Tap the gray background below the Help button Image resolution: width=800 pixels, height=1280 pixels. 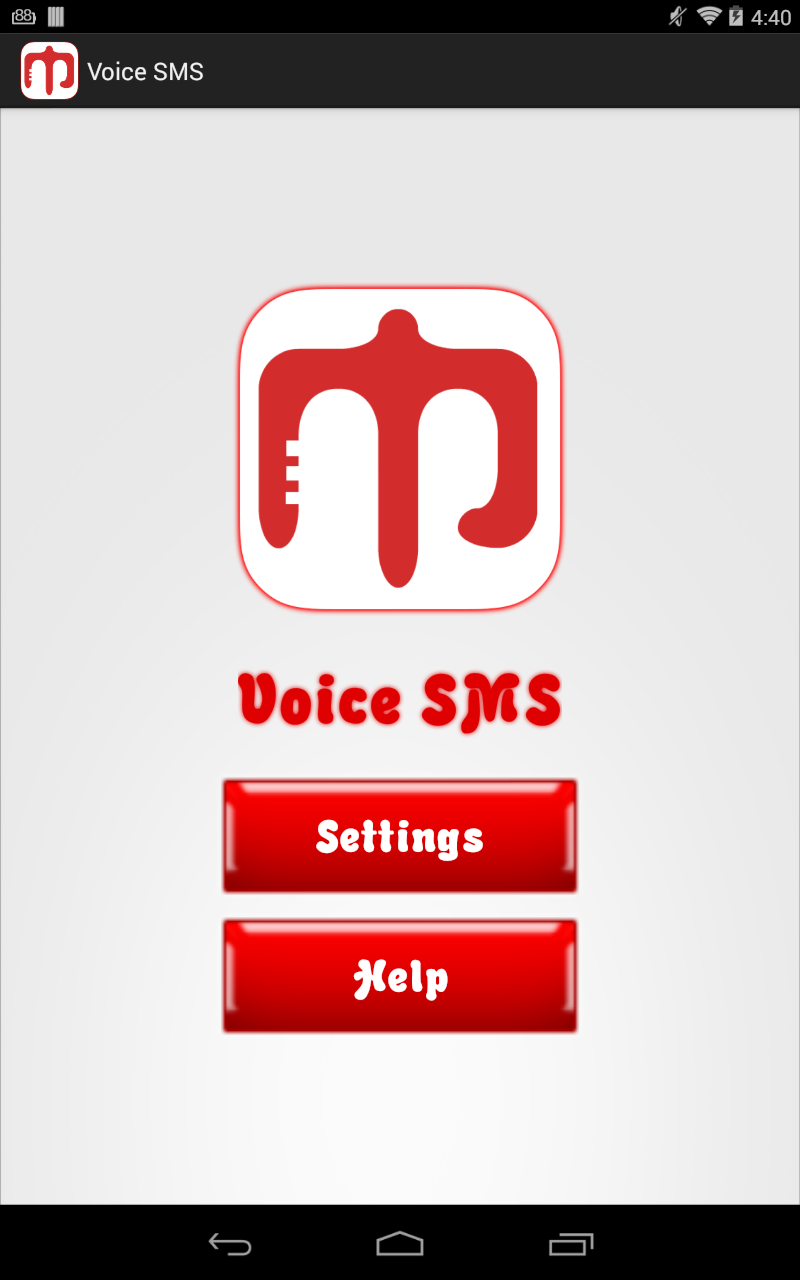coord(400,1120)
